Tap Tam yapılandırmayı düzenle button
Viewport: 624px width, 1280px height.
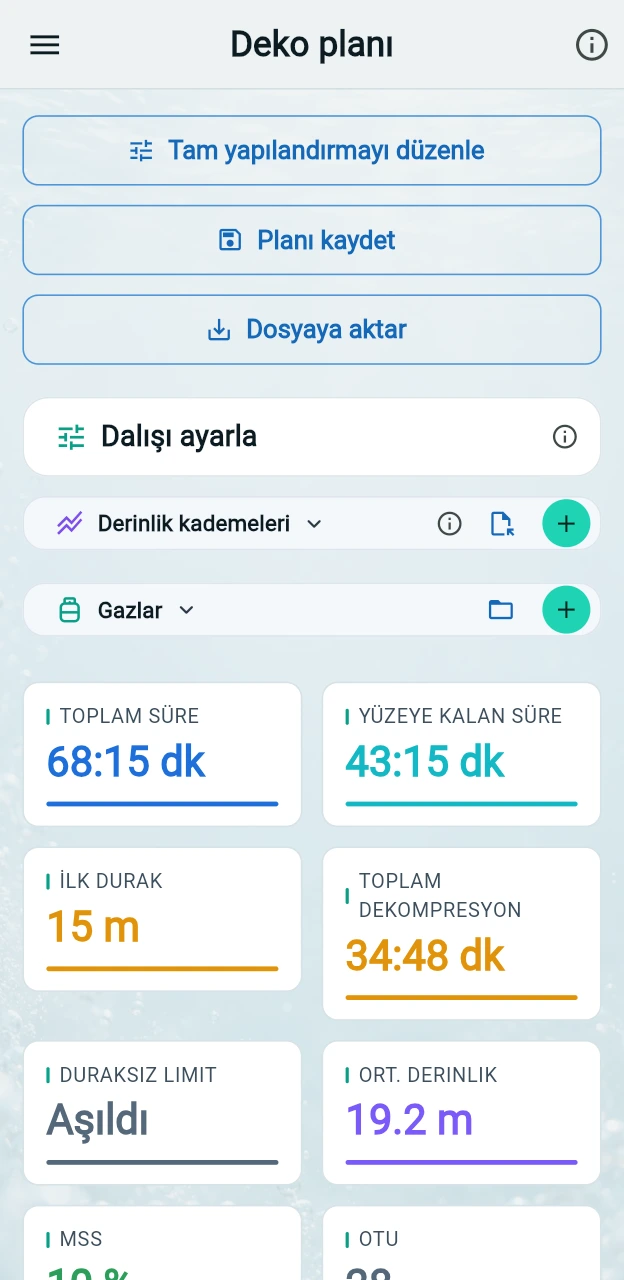pos(312,150)
